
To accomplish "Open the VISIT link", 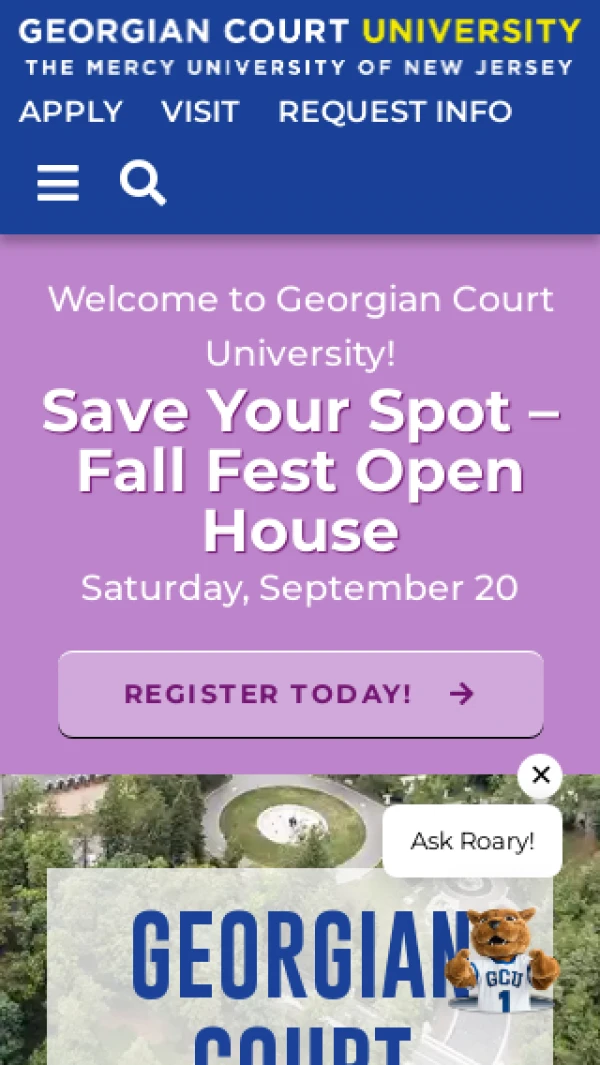I will (x=200, y=112).
